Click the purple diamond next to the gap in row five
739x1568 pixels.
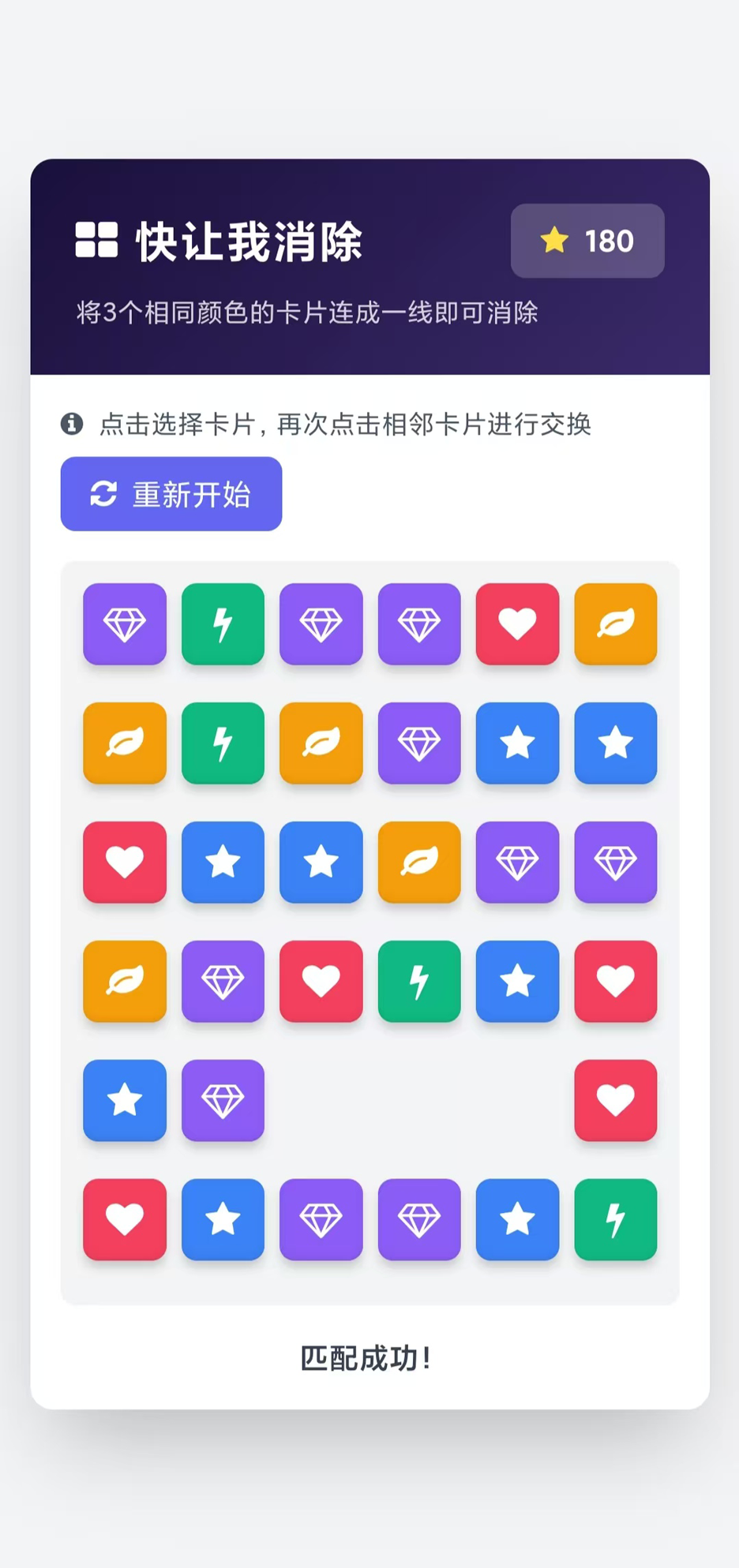click(x=223, y=1101)
